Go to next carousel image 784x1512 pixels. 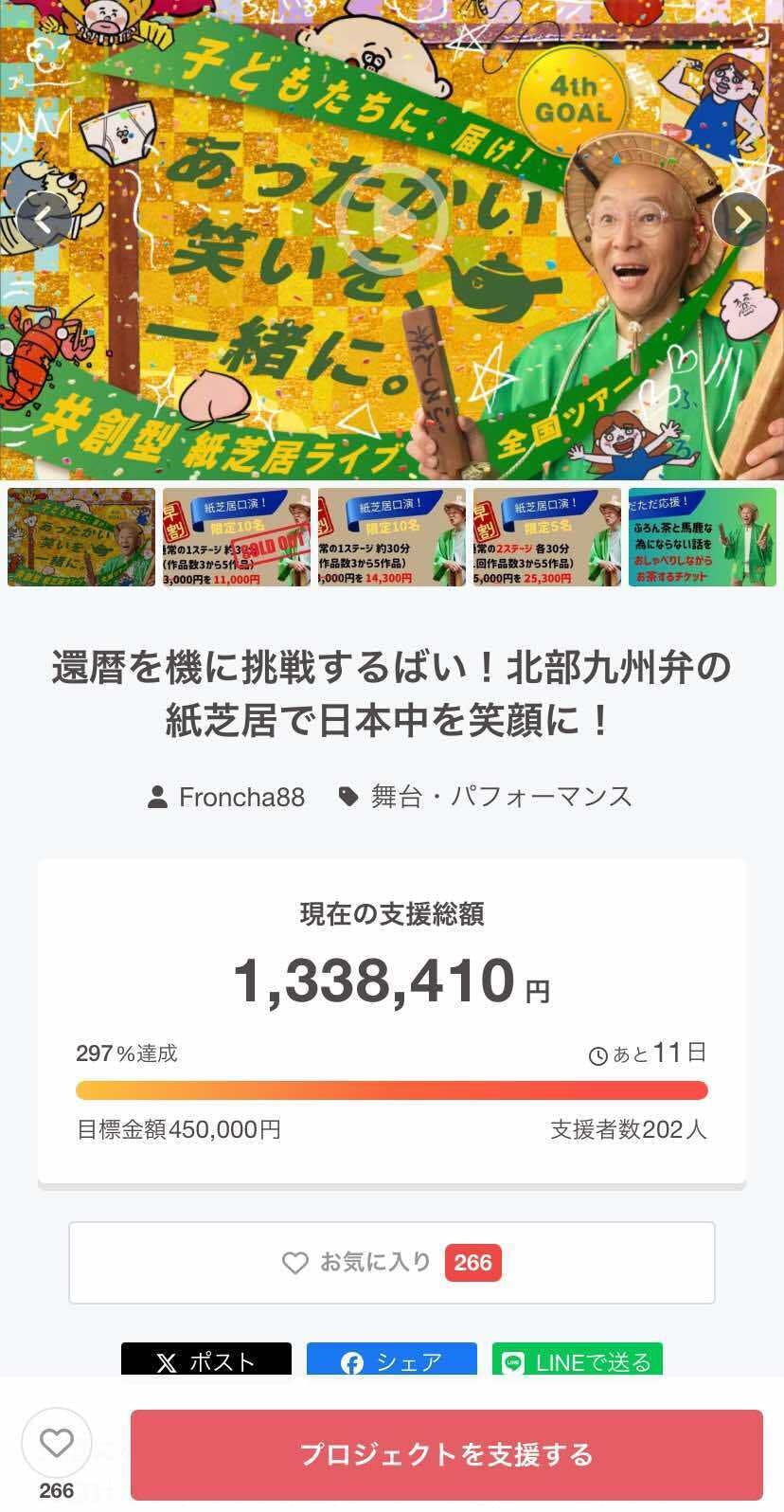740,220
